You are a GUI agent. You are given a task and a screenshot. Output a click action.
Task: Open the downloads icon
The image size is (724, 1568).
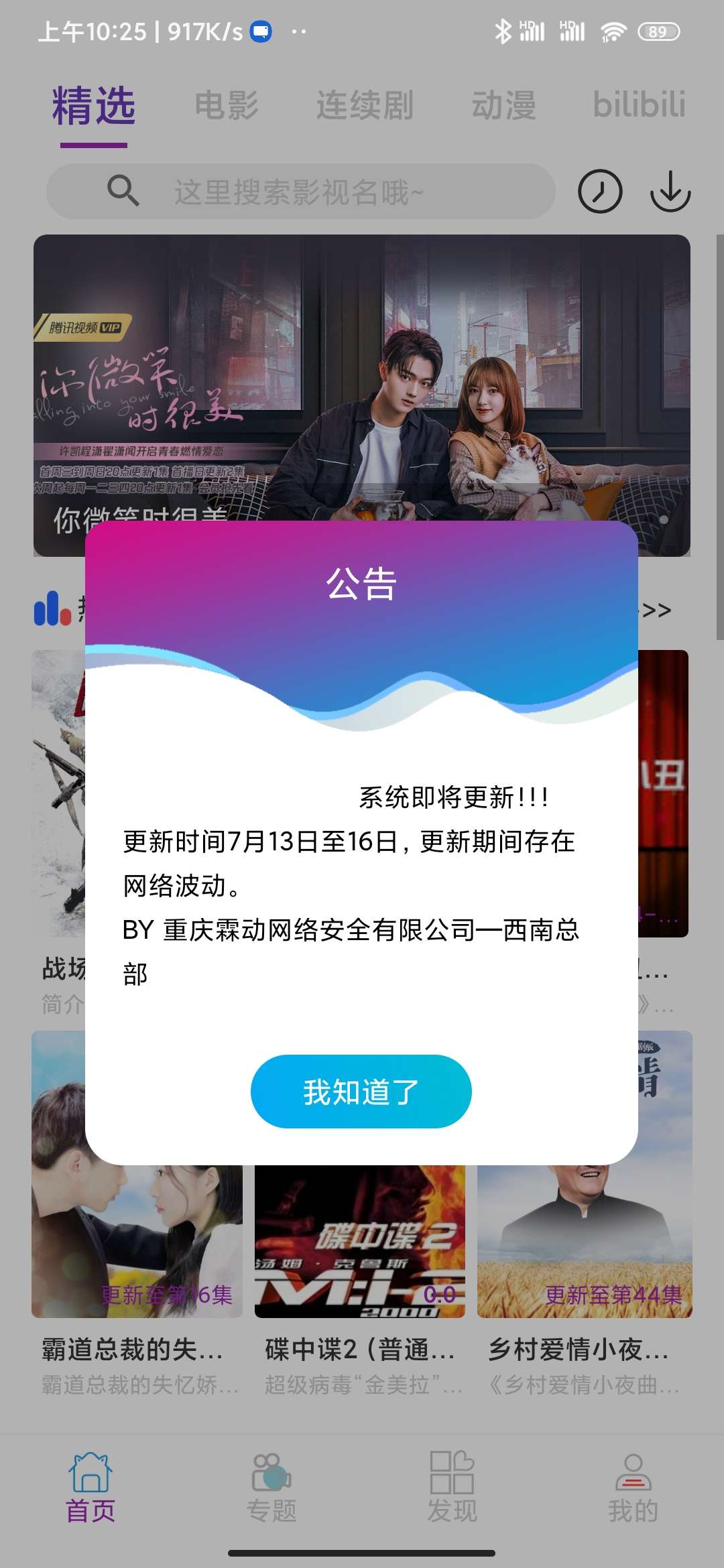point(670,192)
